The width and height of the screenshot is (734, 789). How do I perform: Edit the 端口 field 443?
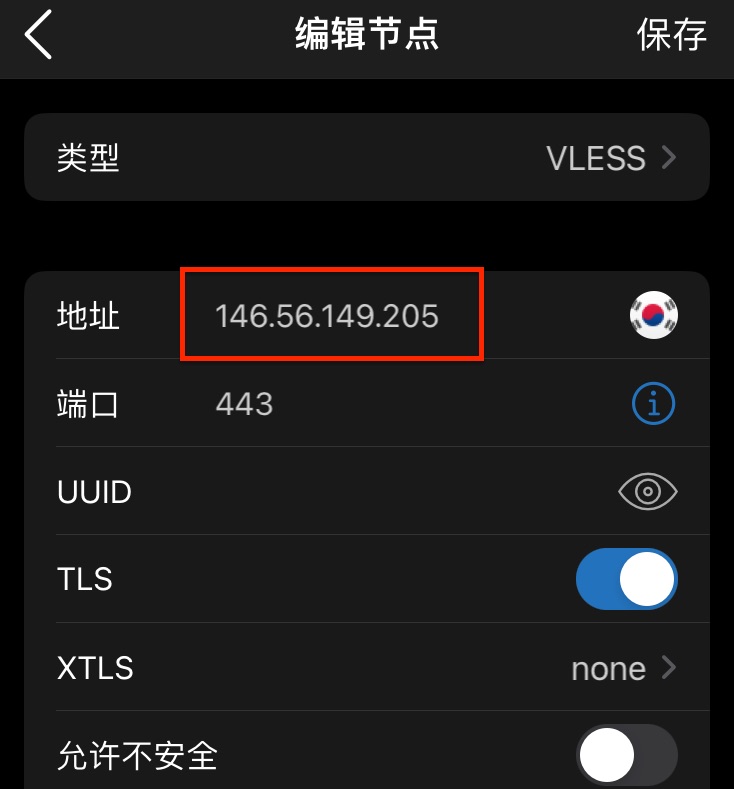coord(244,404)
